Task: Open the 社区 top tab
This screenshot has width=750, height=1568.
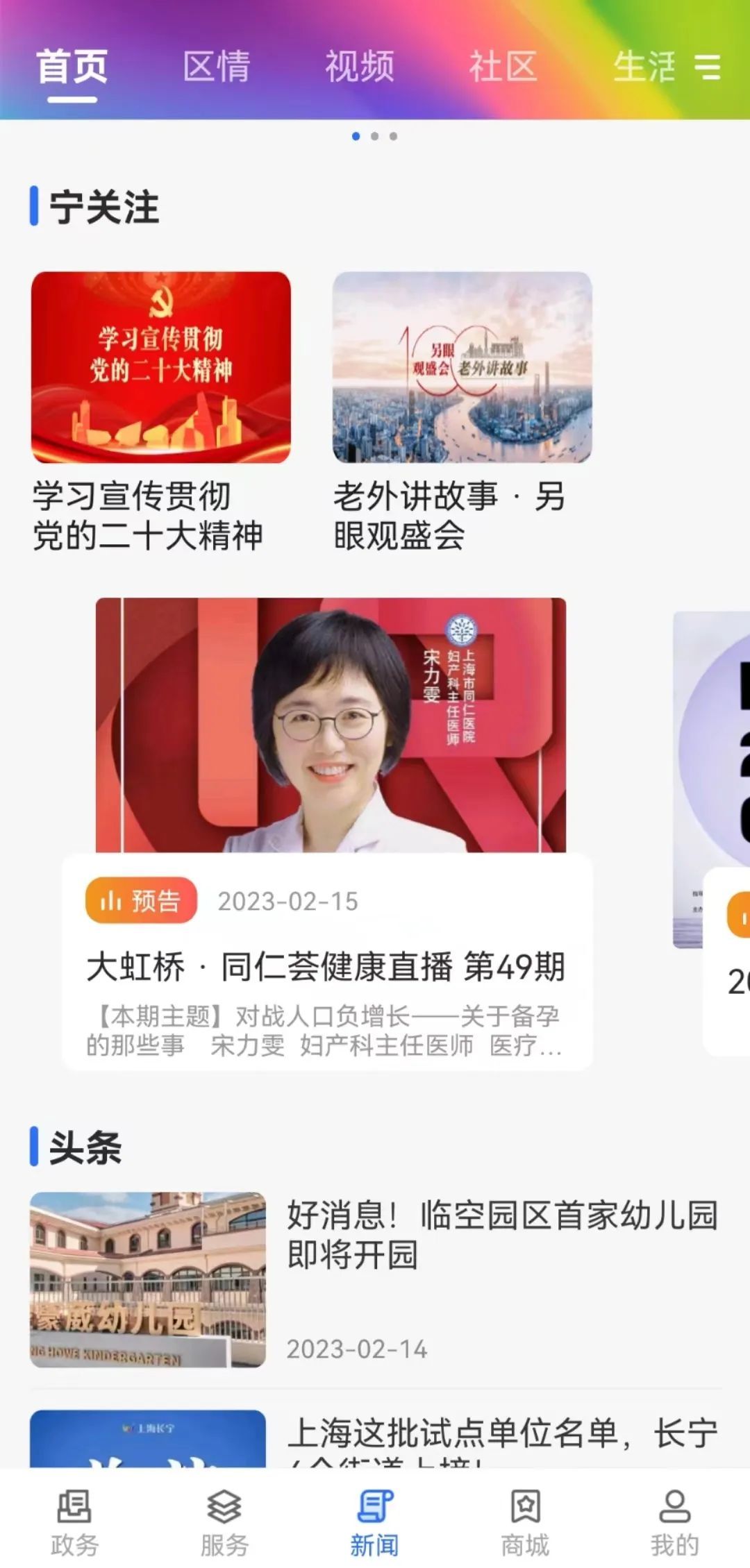Action: (x=503, y=67)
